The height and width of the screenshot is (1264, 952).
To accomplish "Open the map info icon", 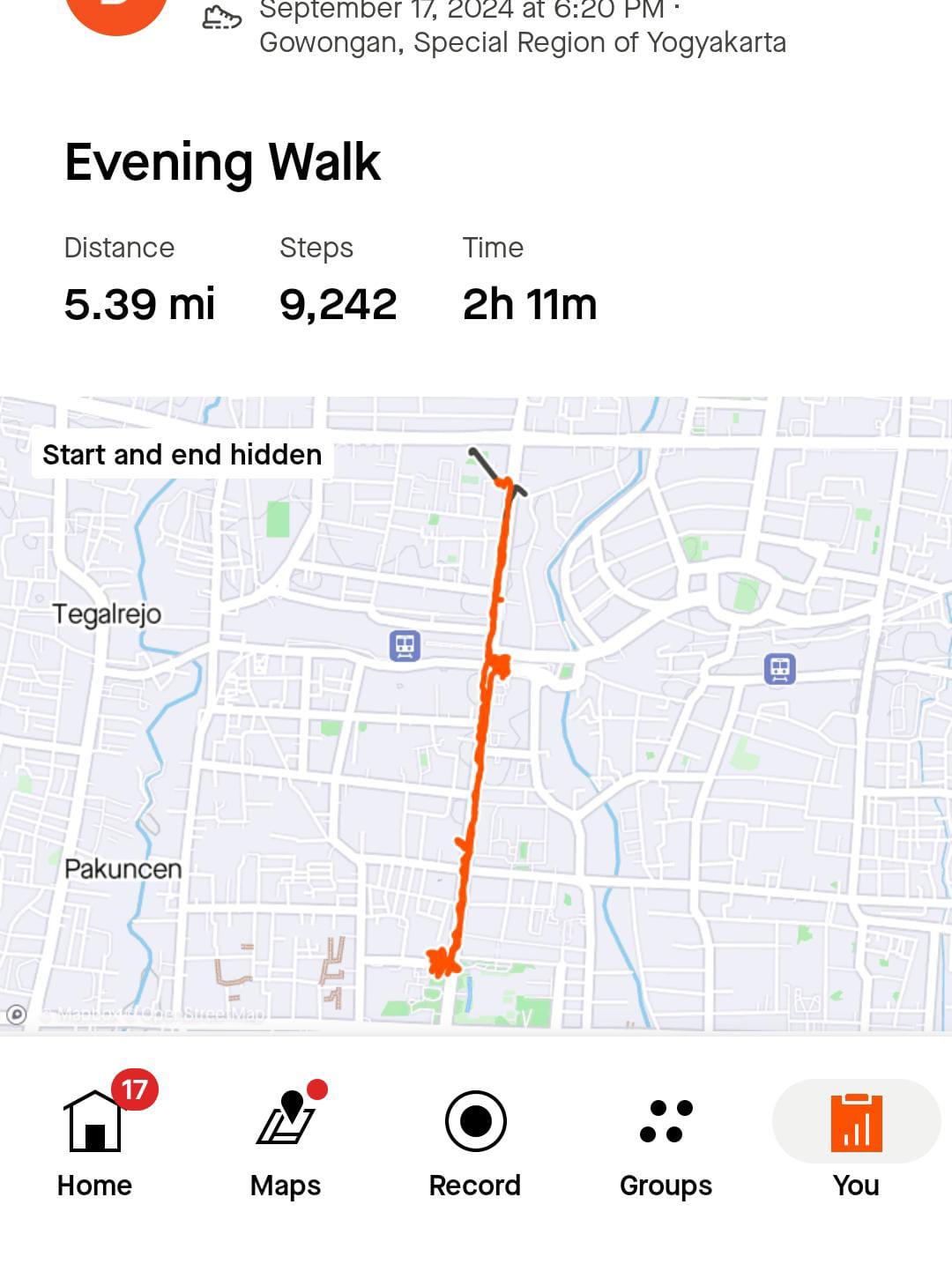I will coord(16,1015).
